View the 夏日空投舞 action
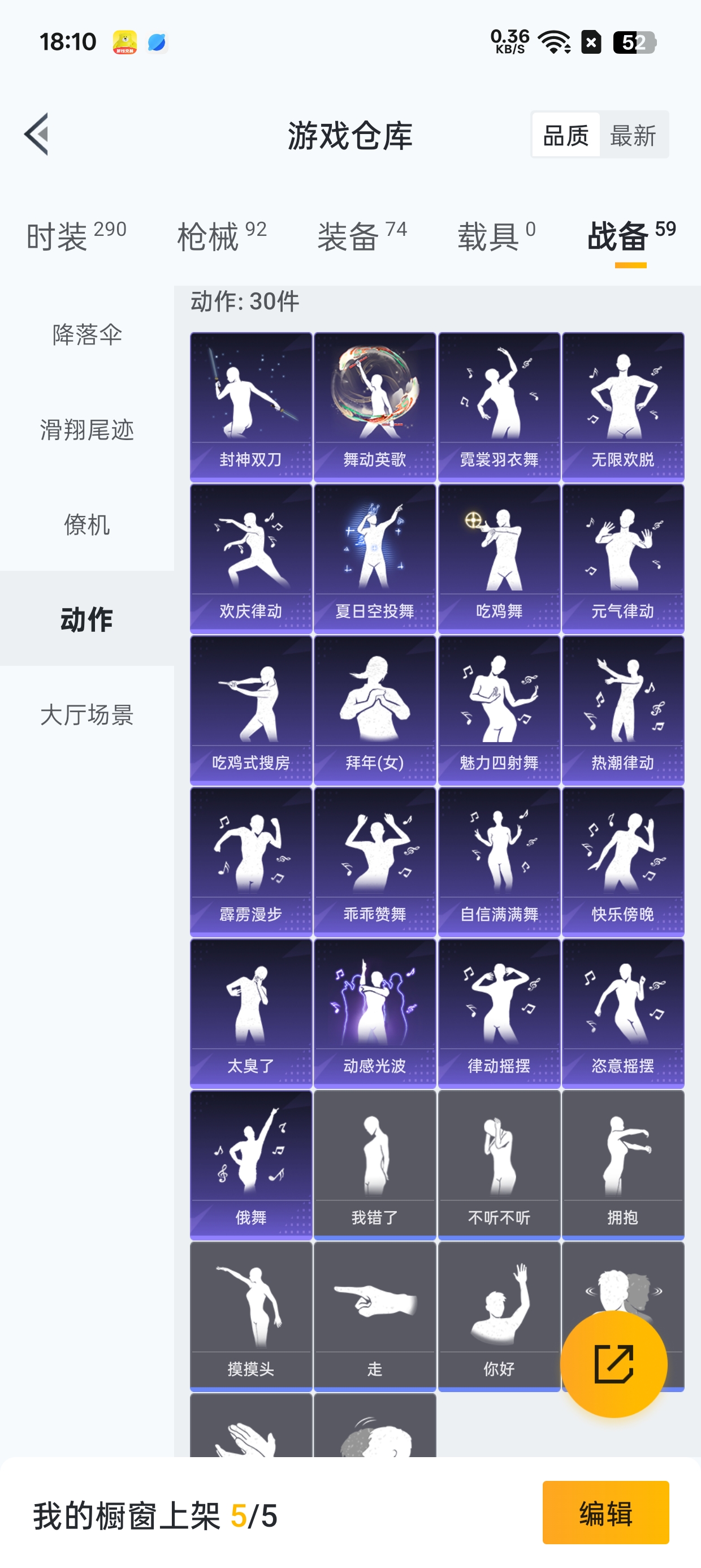Image resolution: width=701 pixels, height=1568 pixels. pyautogui.click(x=375, y=558)
